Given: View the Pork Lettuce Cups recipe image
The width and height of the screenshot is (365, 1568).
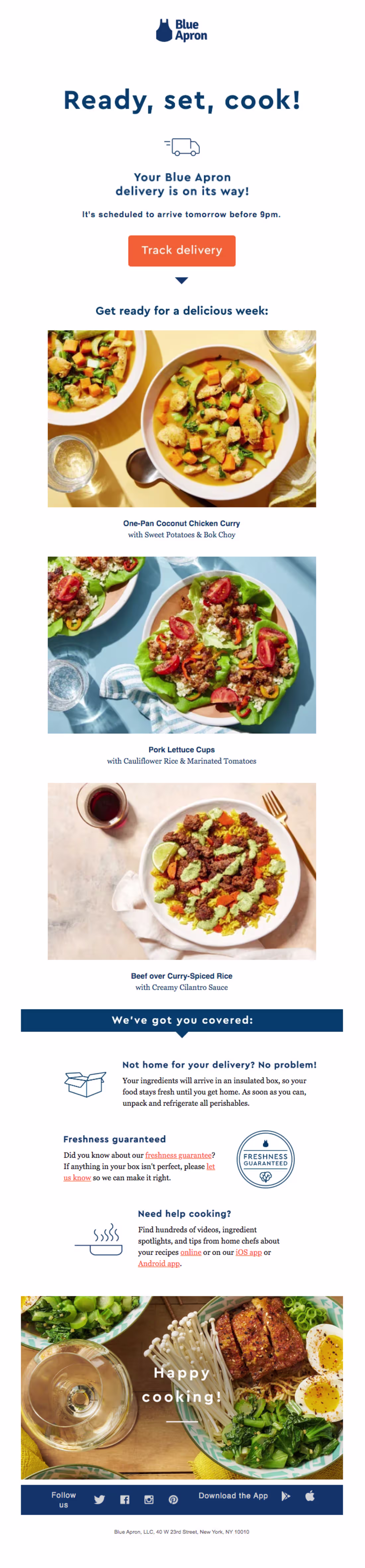Looking at the screenshot, I should [182, 645].
